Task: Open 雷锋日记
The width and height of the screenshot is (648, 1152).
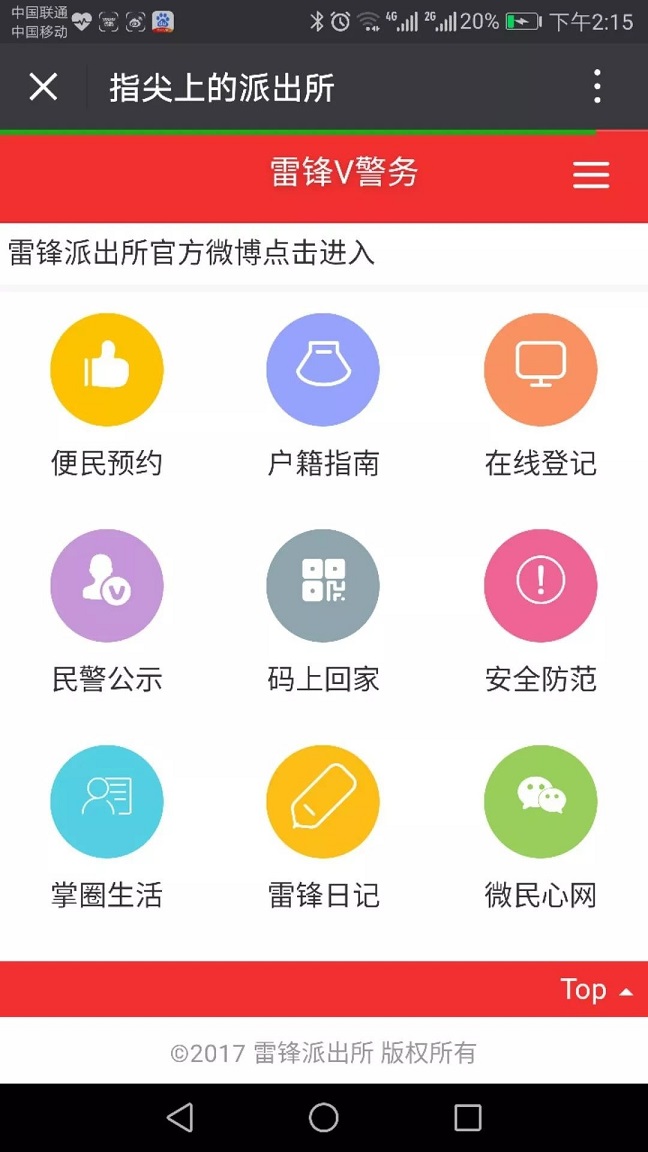Action: click(323, 828)
